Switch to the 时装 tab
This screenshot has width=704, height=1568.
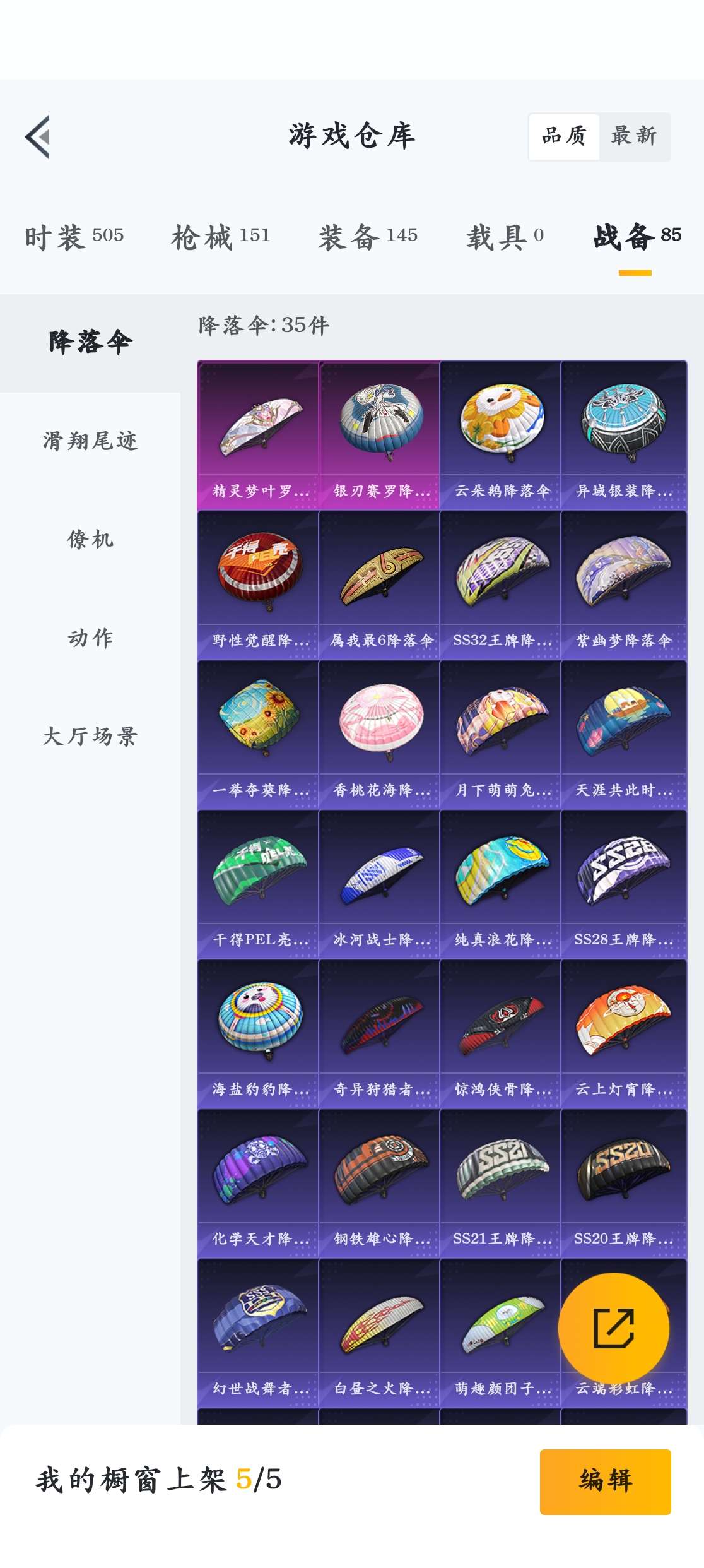click(x=74, y=237)
